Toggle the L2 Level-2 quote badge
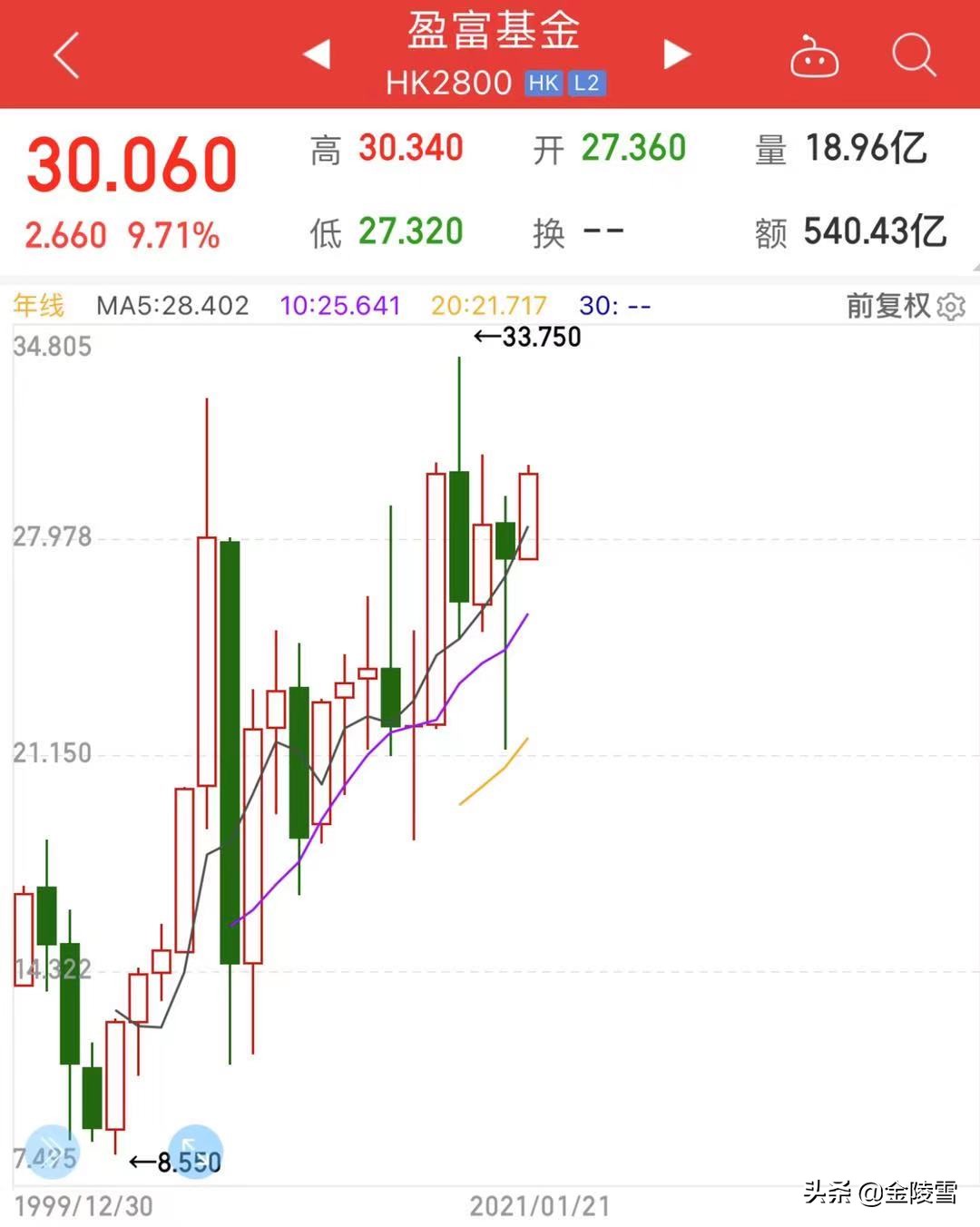The width and height of the screenshot is (980, 1227). tap(589, 83)
